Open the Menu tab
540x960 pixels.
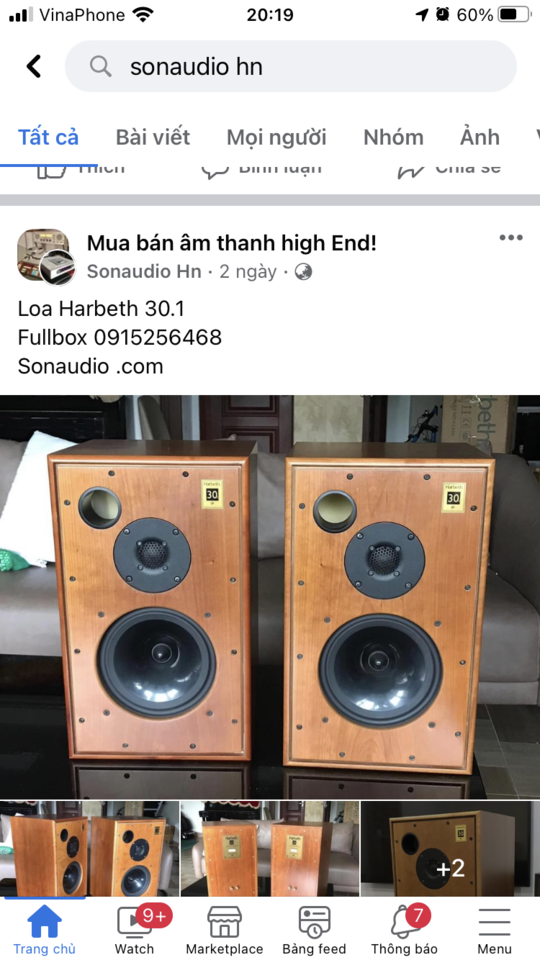click(494, 929)
